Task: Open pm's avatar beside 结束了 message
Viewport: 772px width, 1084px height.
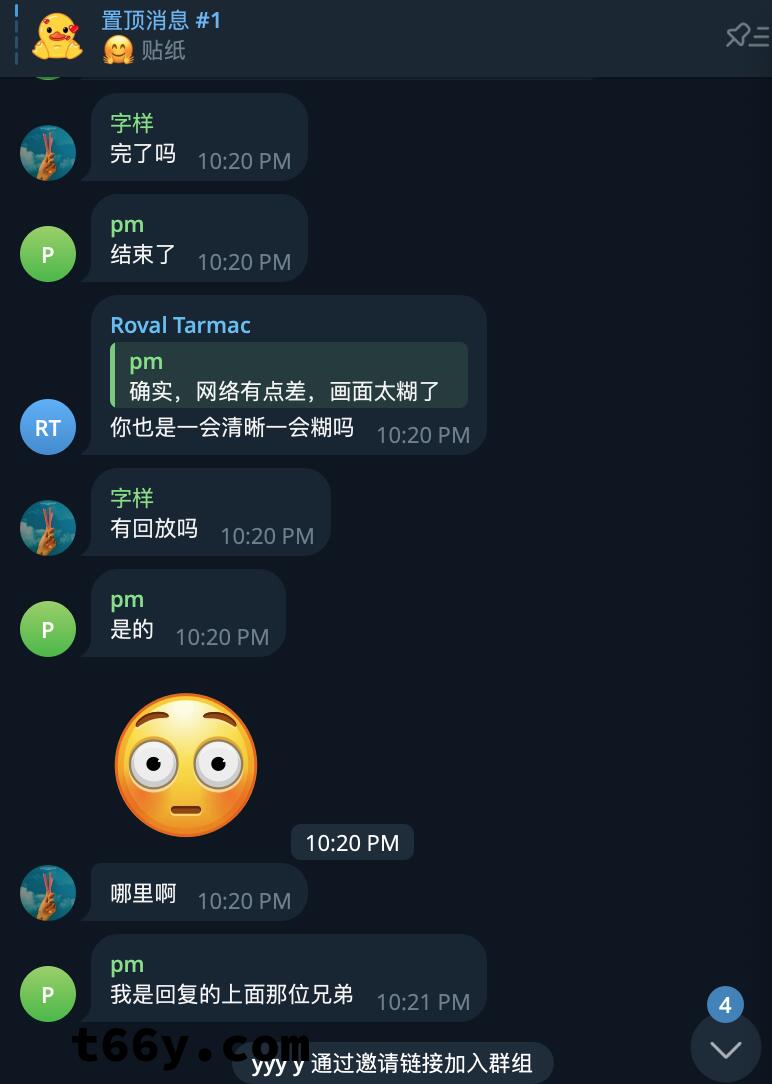Action: (48, 254)
